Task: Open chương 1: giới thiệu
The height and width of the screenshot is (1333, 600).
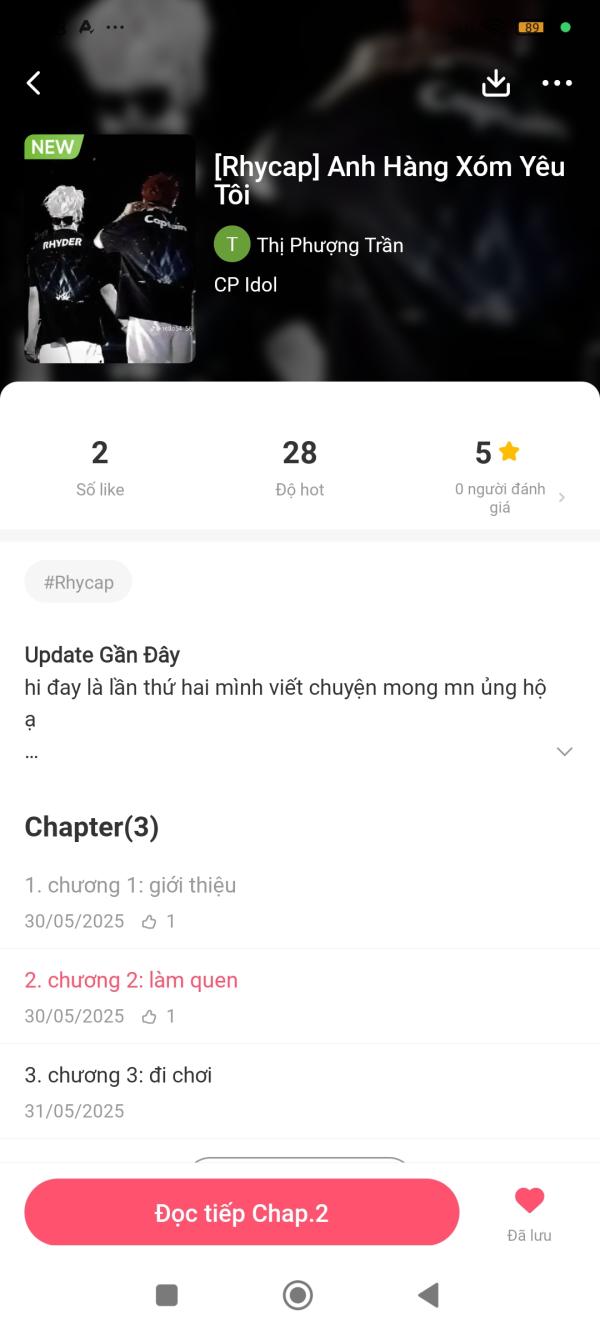Action: [x=130, y=886]
